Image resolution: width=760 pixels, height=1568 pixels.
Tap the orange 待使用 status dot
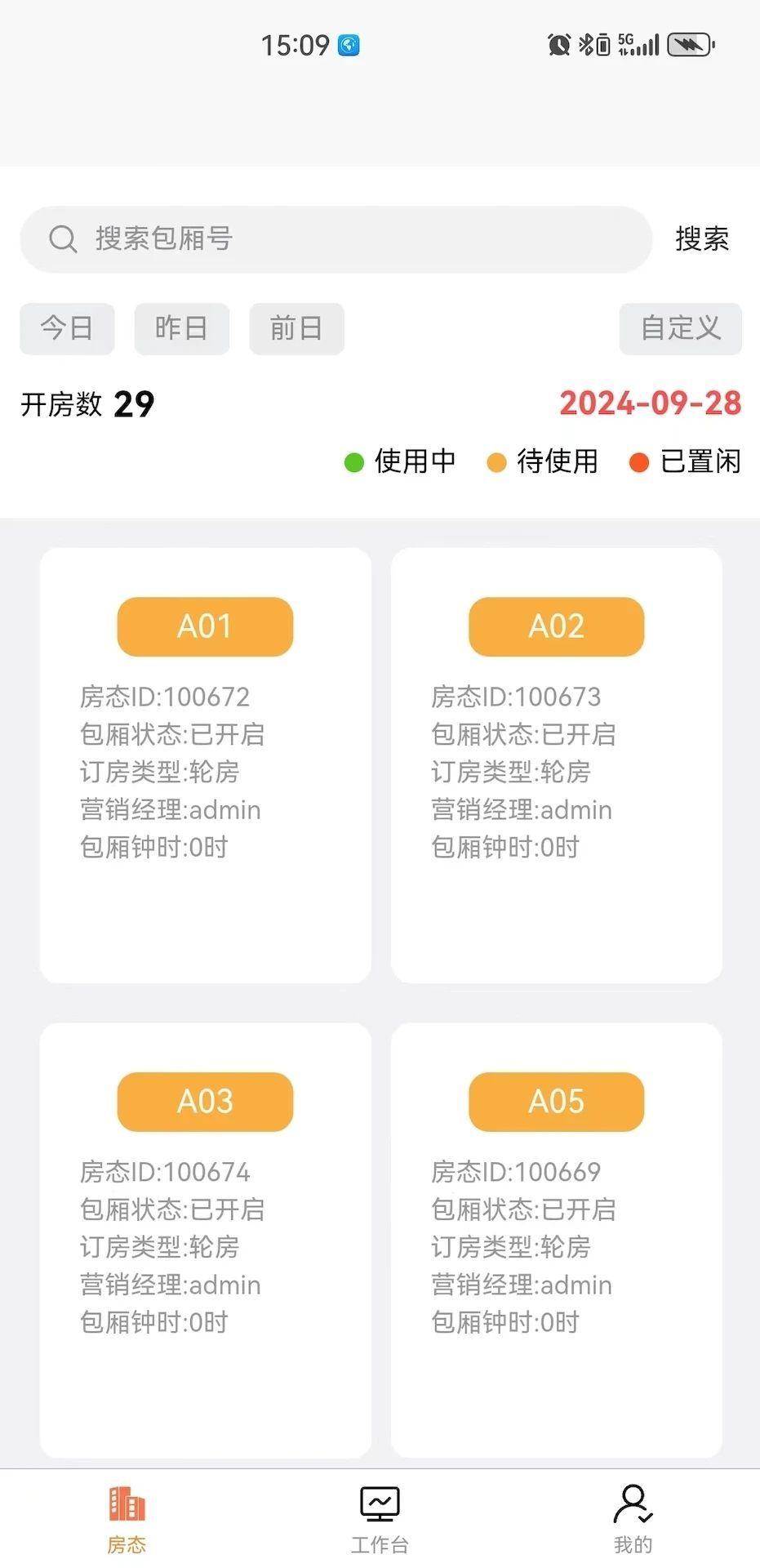point(496,462)
